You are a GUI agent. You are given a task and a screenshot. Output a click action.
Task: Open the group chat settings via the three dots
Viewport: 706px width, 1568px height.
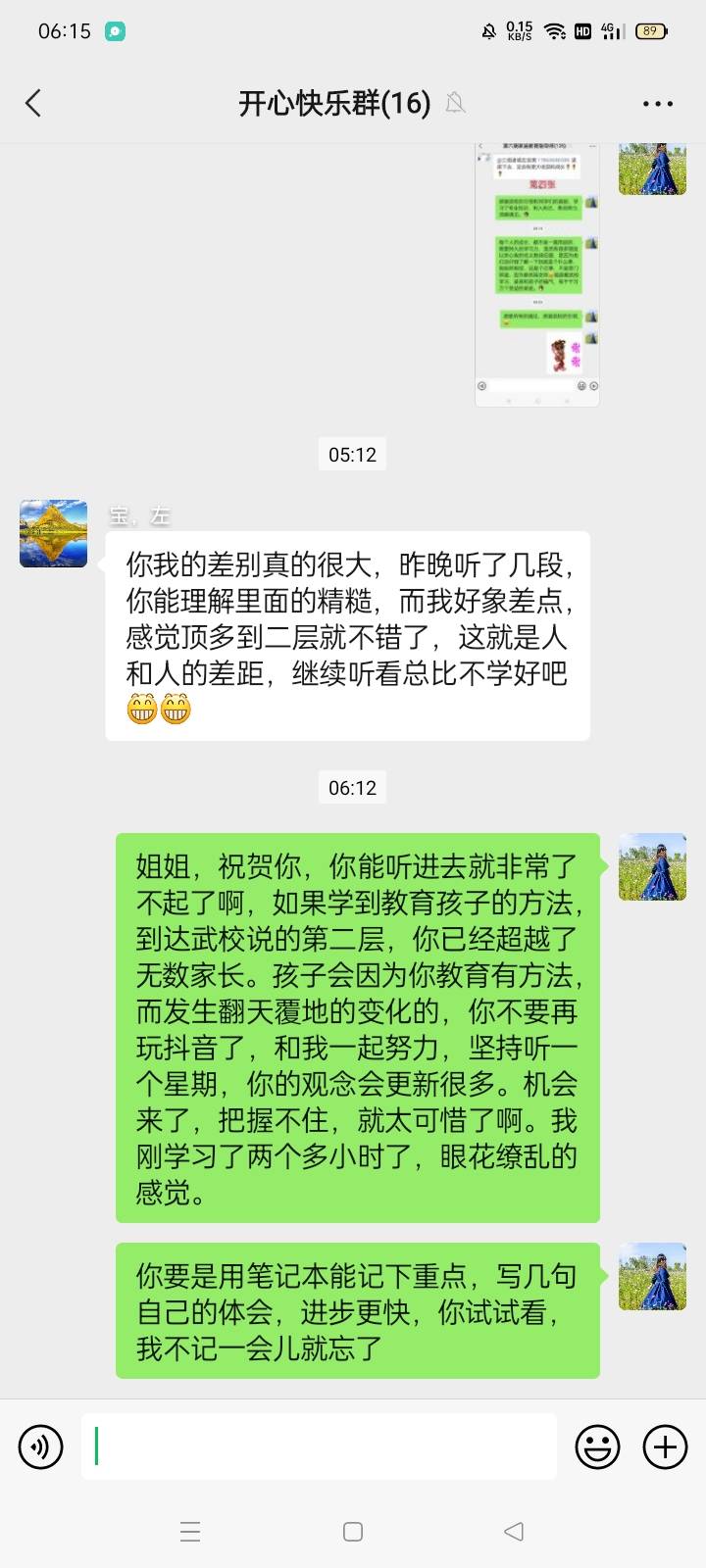coord(658,103)
